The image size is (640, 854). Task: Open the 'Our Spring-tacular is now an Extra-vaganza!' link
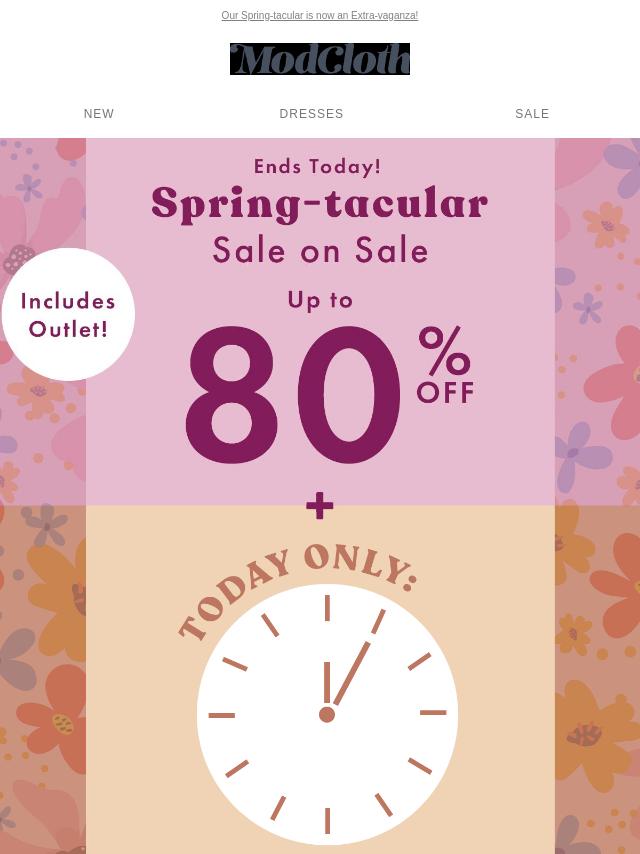319,16
